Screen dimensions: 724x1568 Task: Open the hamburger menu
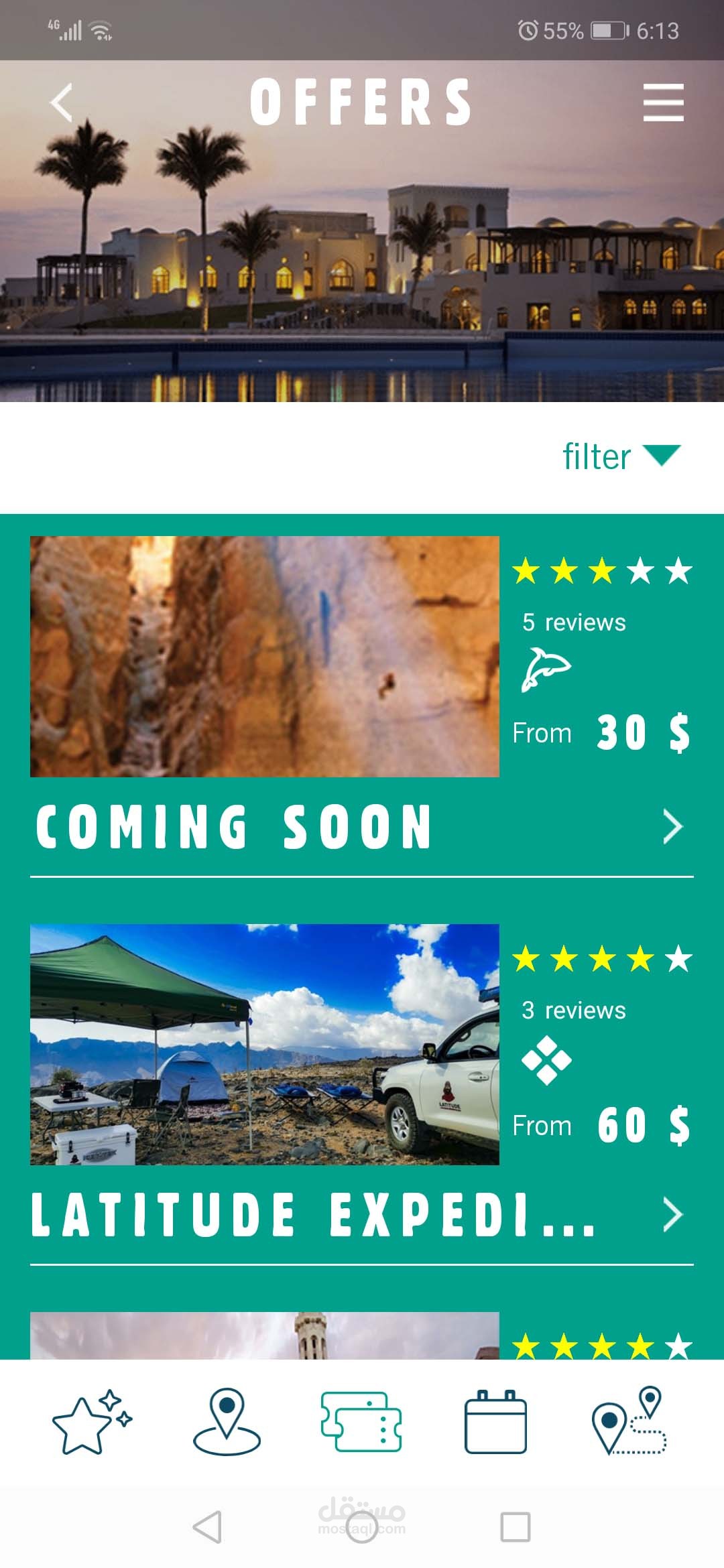tap(663, 103)
